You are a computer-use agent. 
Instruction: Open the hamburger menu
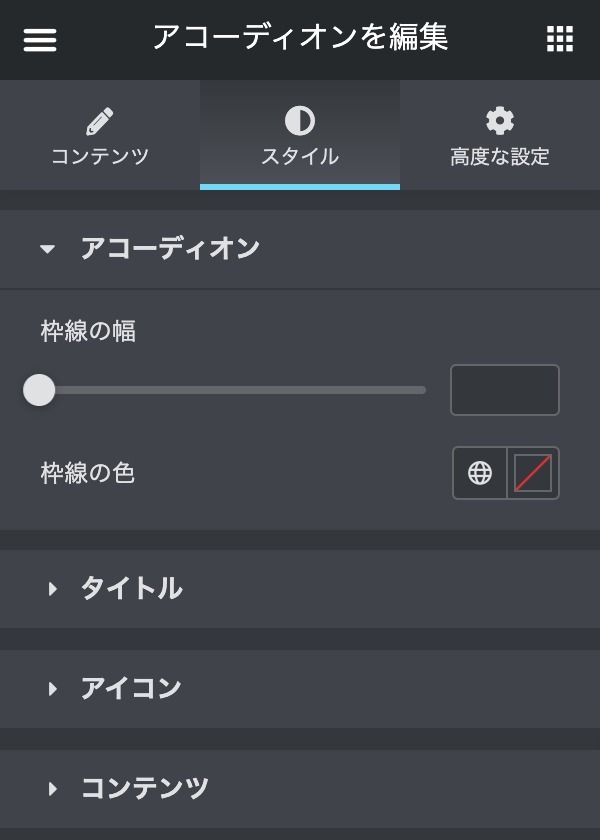tap(40, 39)
